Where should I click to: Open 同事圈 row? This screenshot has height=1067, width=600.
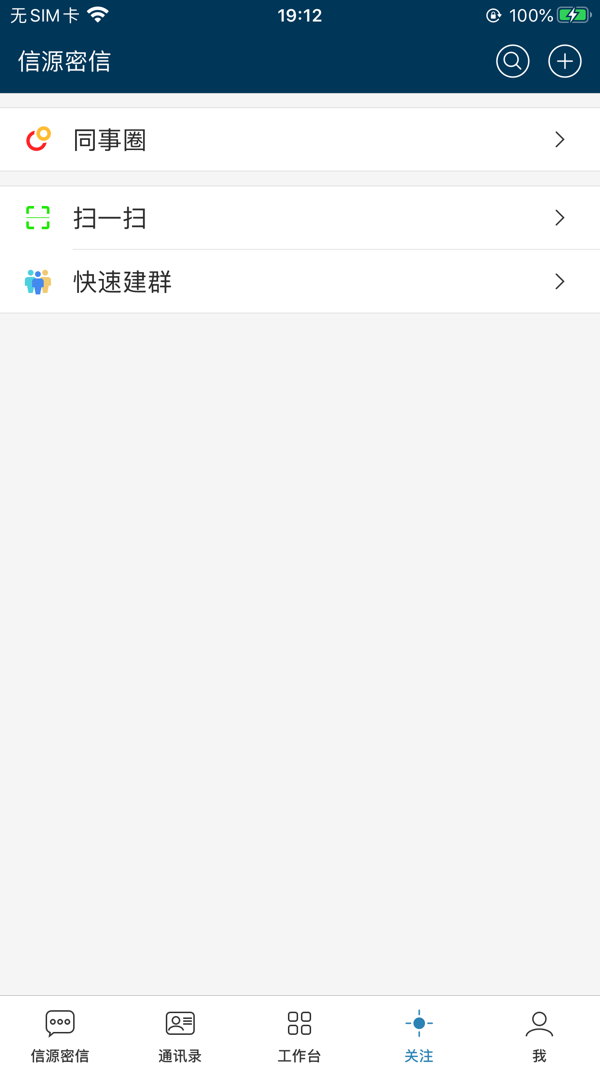click(x=300, y=139)
